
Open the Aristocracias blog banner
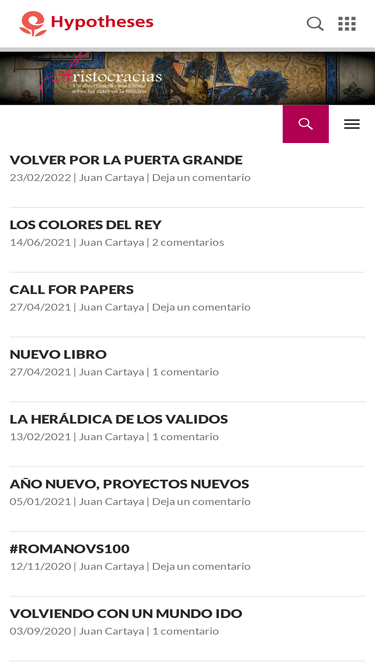[188, 78]
